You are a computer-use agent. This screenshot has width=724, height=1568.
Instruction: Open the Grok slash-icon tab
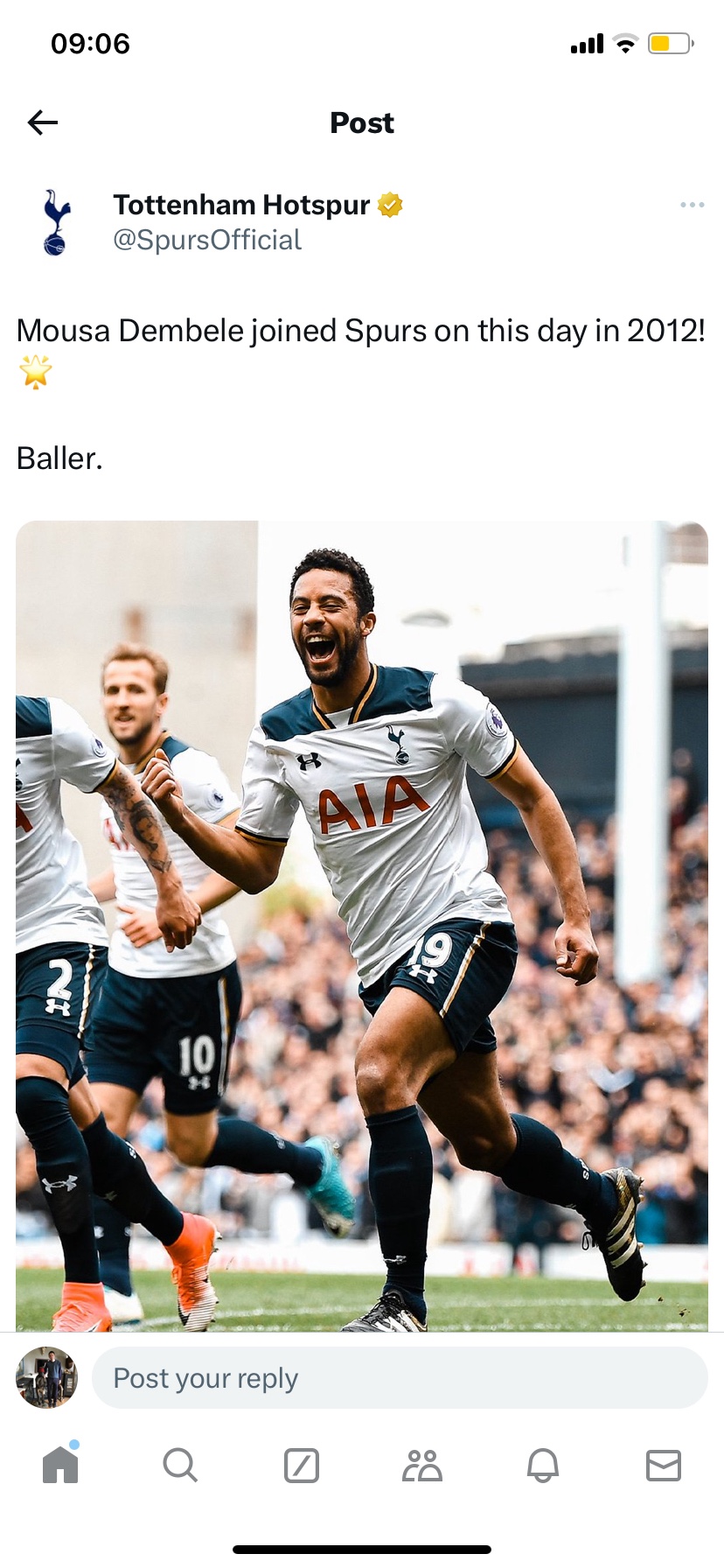point(302,1465)
